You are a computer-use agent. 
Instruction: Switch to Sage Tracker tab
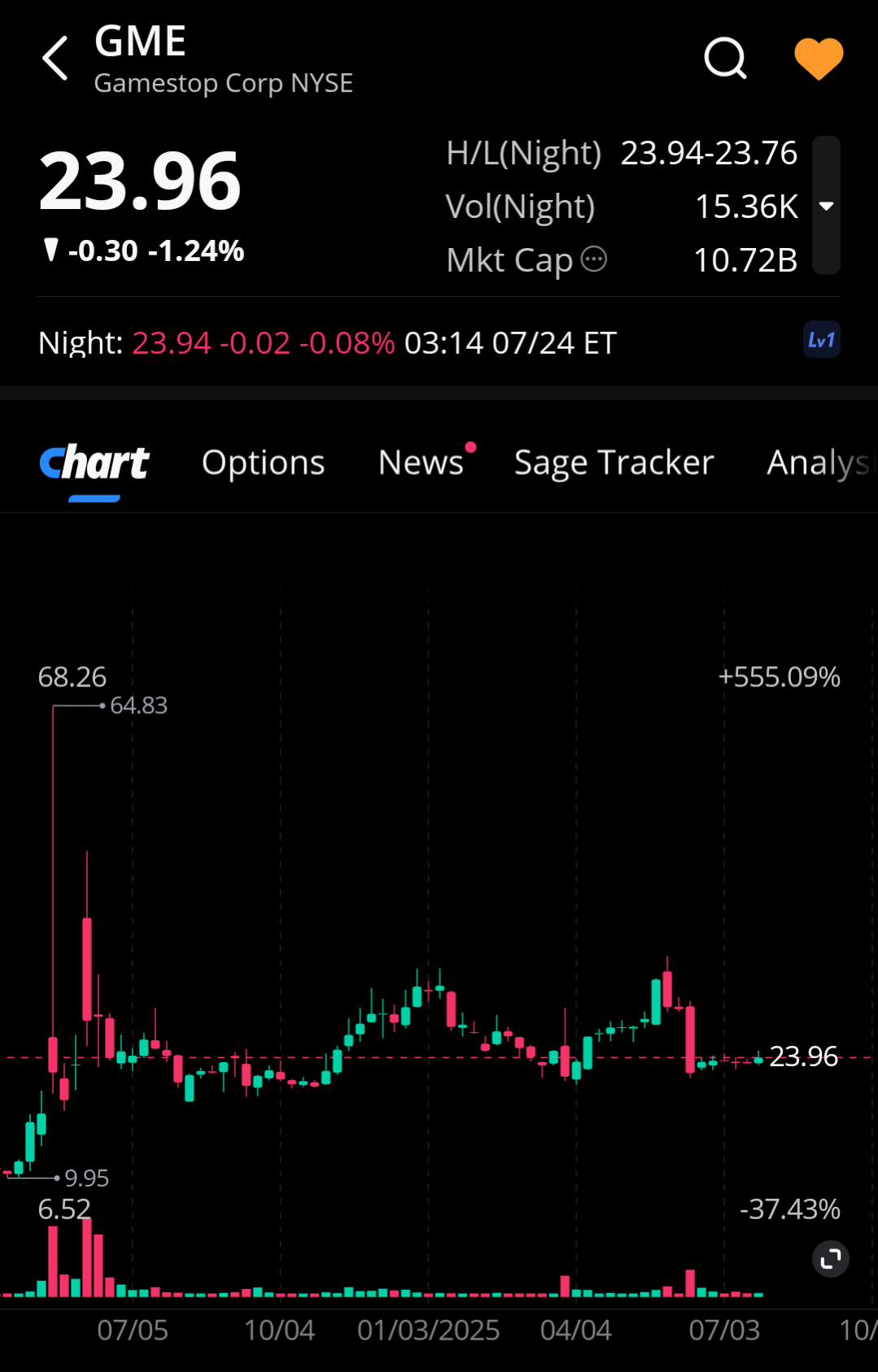(x=614, y=463)
